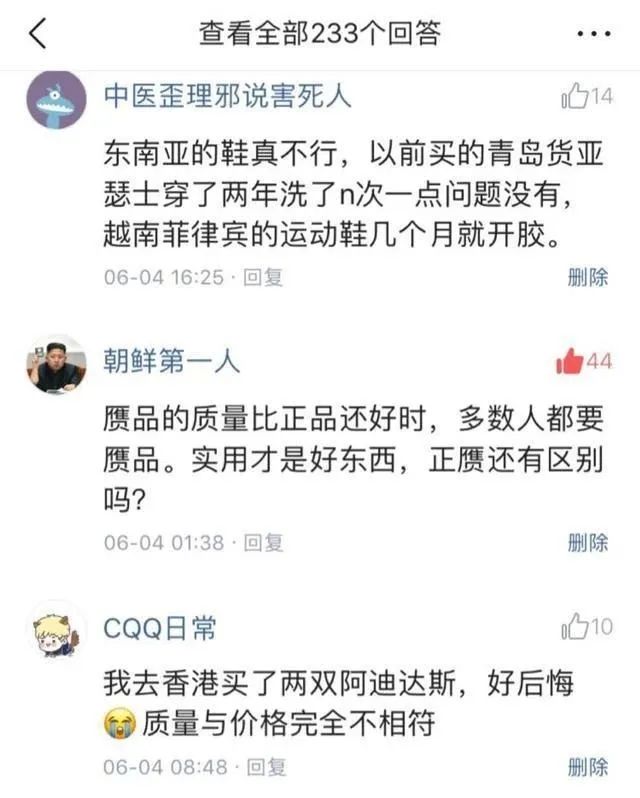
Task: Reply to 中医歪理邪说害死人's comment
Action: pyautogui.click(x=263, y=277)
